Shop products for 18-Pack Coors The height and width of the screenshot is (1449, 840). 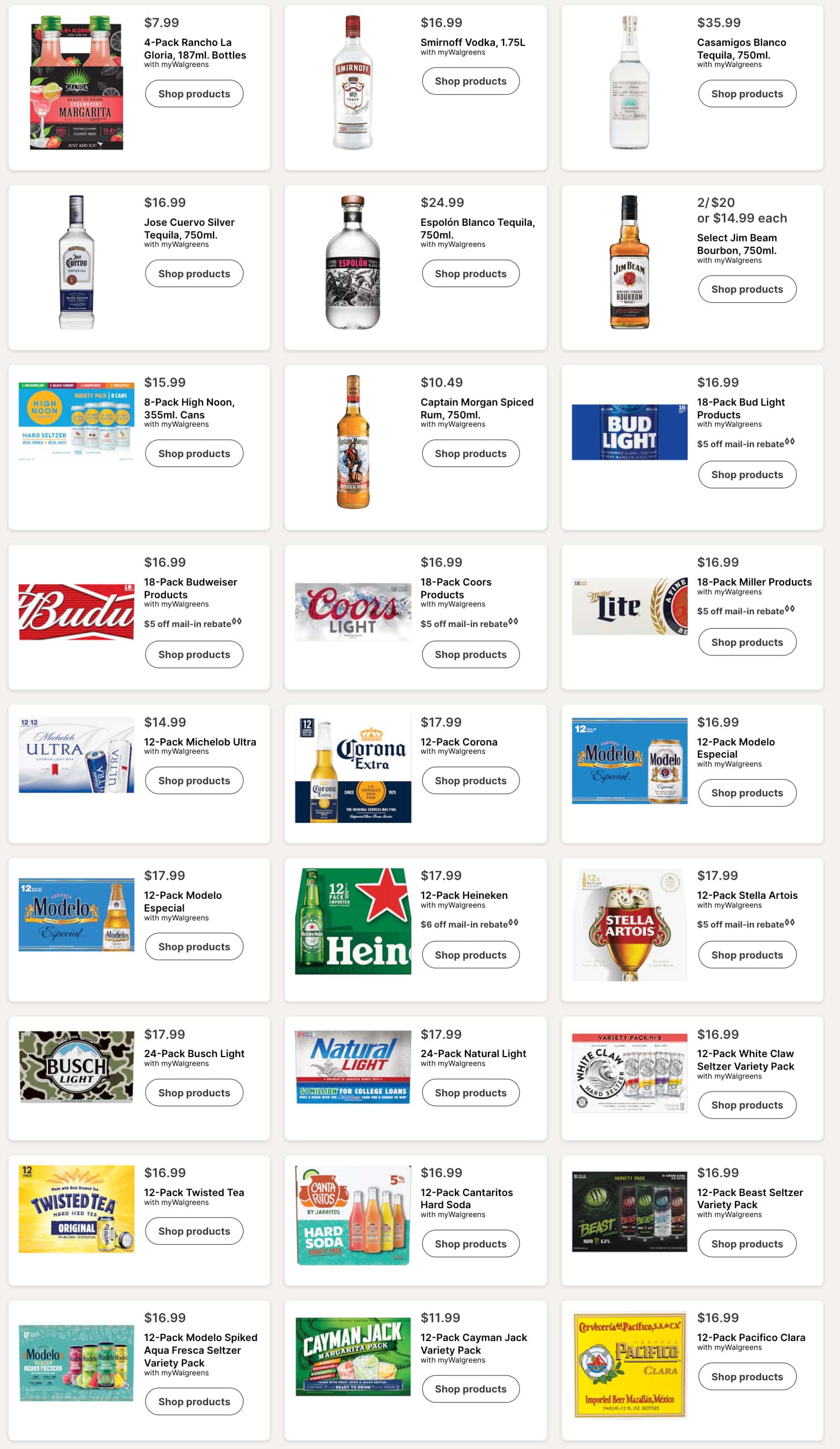[x=470, y=655]
